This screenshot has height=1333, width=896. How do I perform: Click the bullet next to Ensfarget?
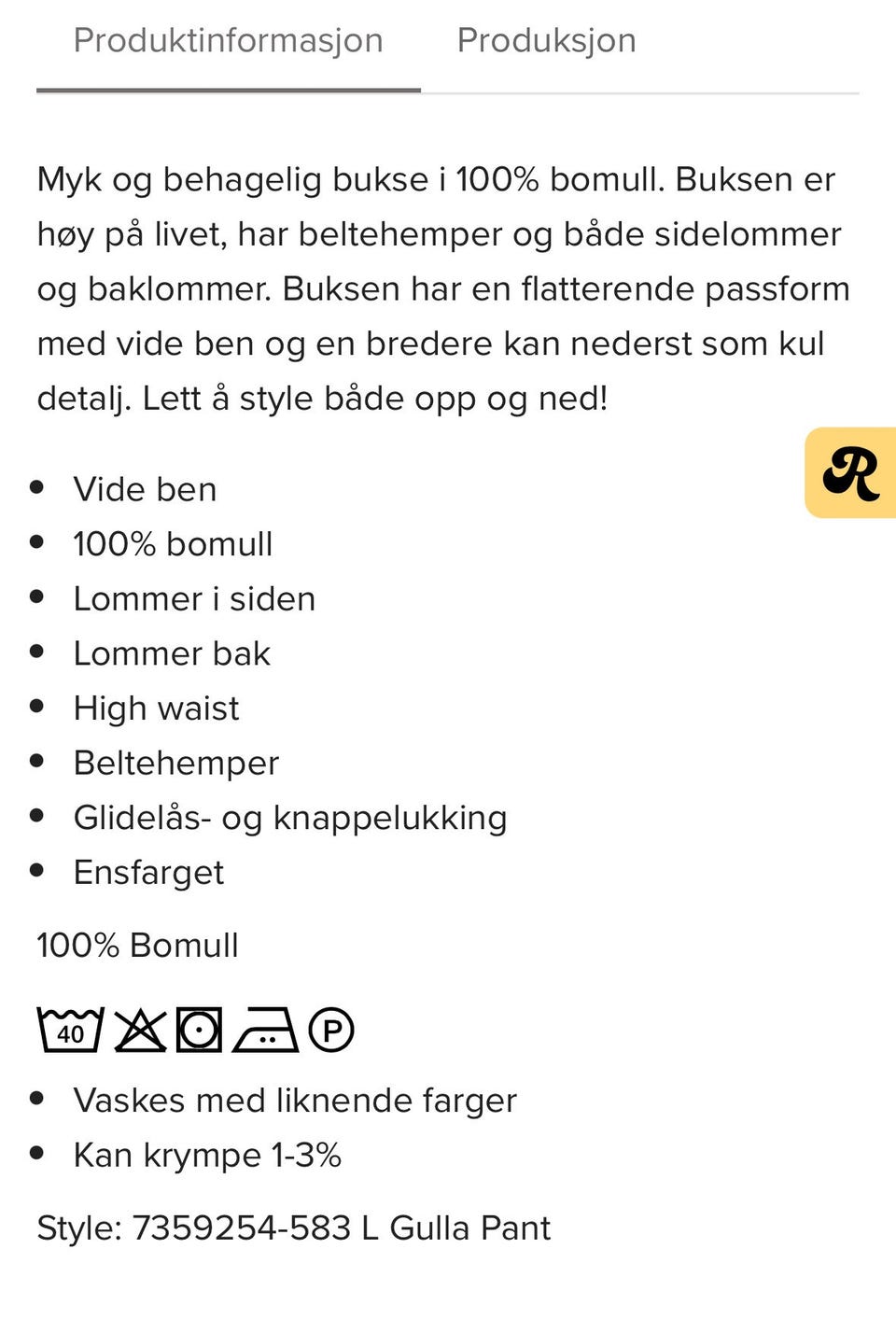(x=37, y=869)
